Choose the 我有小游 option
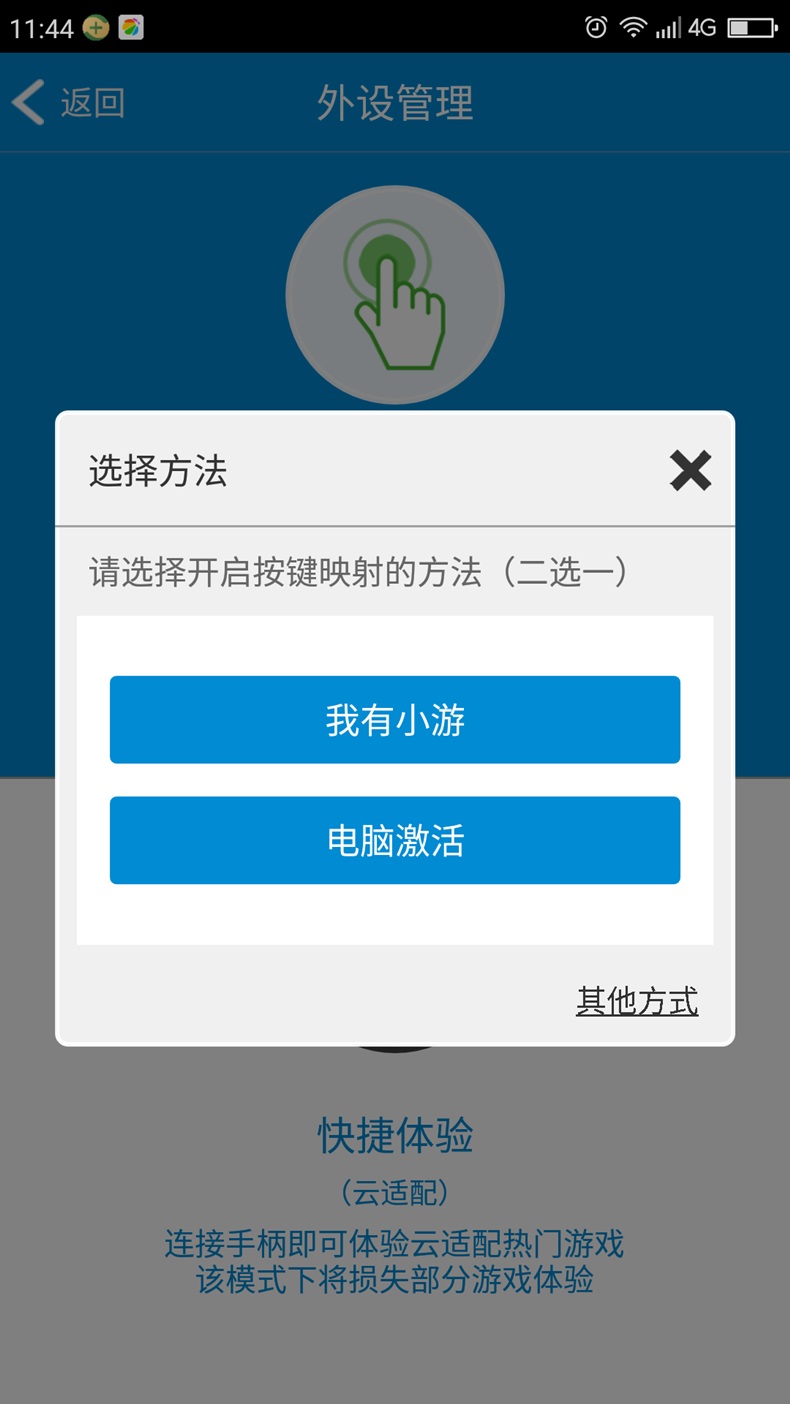Viewport: 790px width, 1404px height. click(x=395, y=720)
